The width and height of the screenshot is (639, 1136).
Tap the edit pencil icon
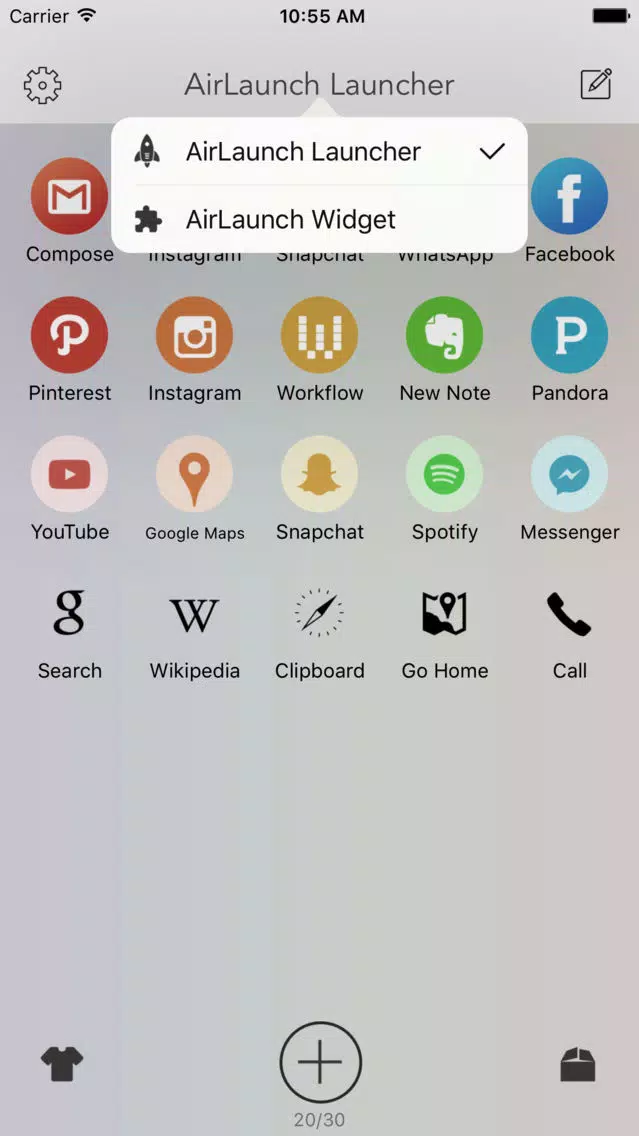[596, 85]
